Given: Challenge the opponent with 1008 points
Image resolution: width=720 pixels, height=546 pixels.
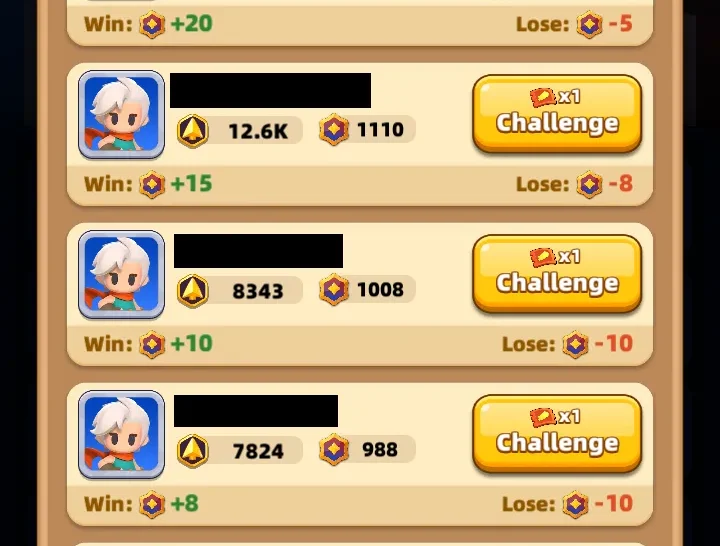Looking at the screenshot, I should (556, 273).
